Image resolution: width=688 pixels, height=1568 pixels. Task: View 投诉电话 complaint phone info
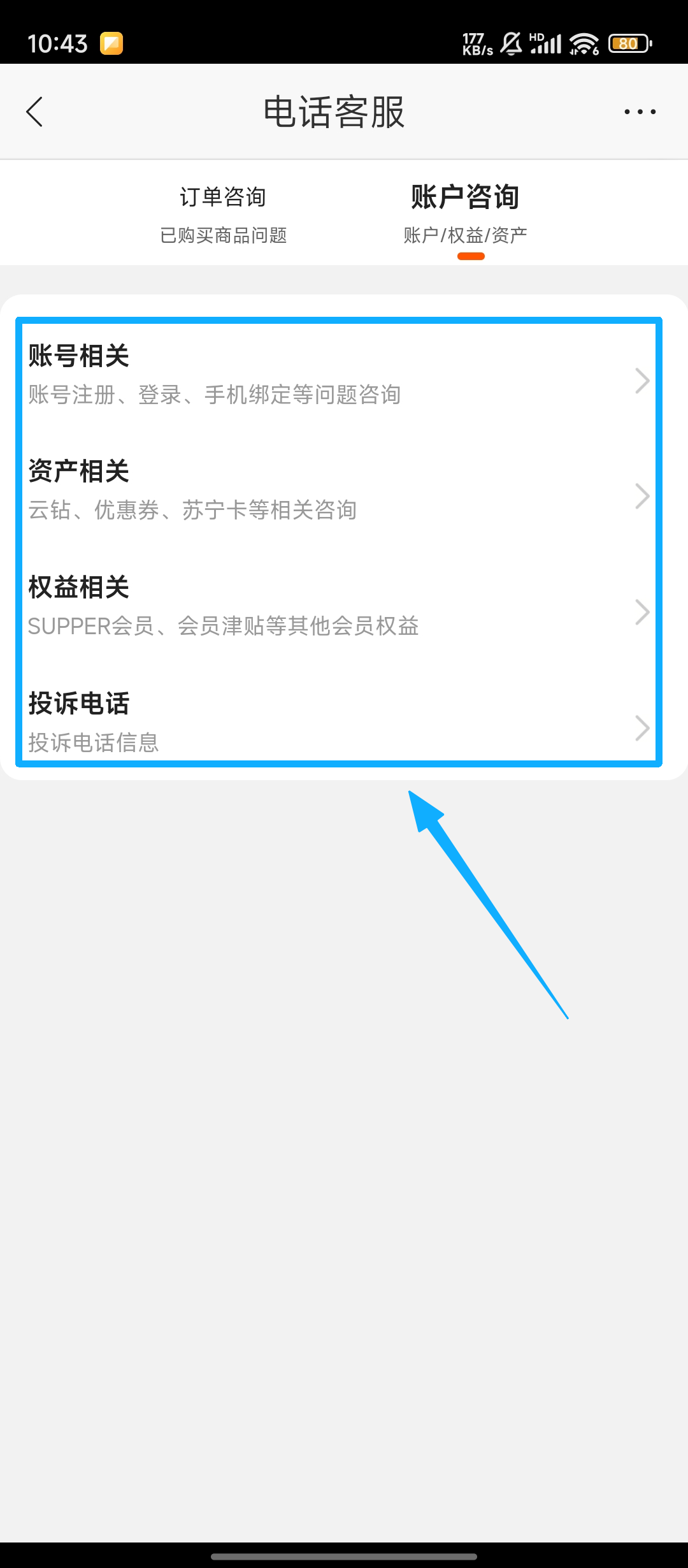pyautogui.click(x=338, y=722)
